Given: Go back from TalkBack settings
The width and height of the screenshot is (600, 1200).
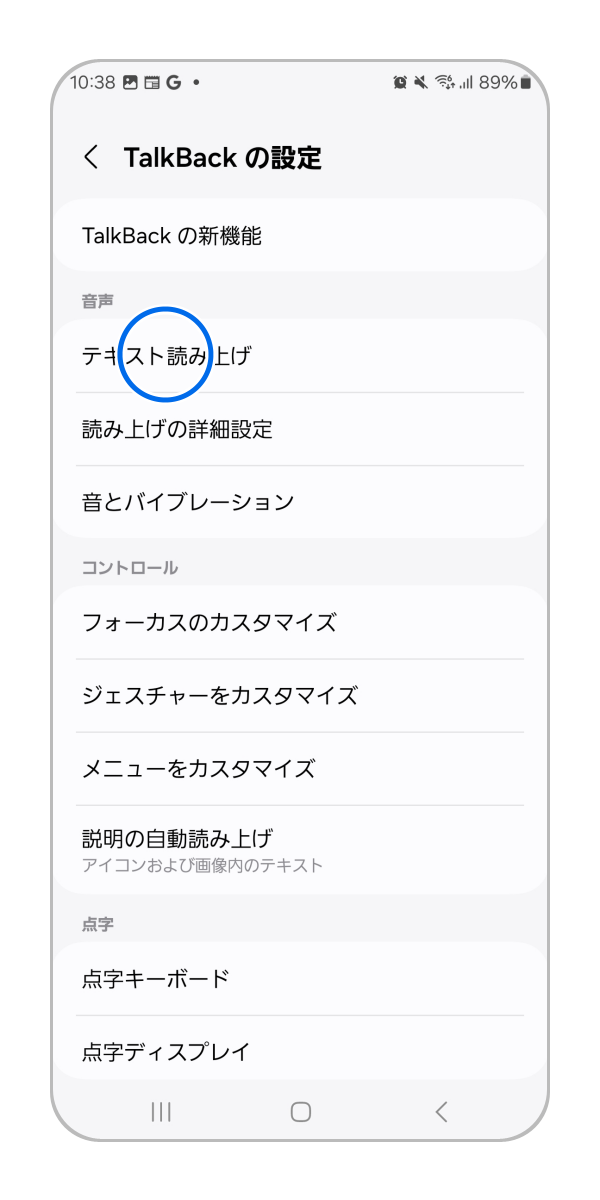Looking at the screenshot, I should [91, 157].
